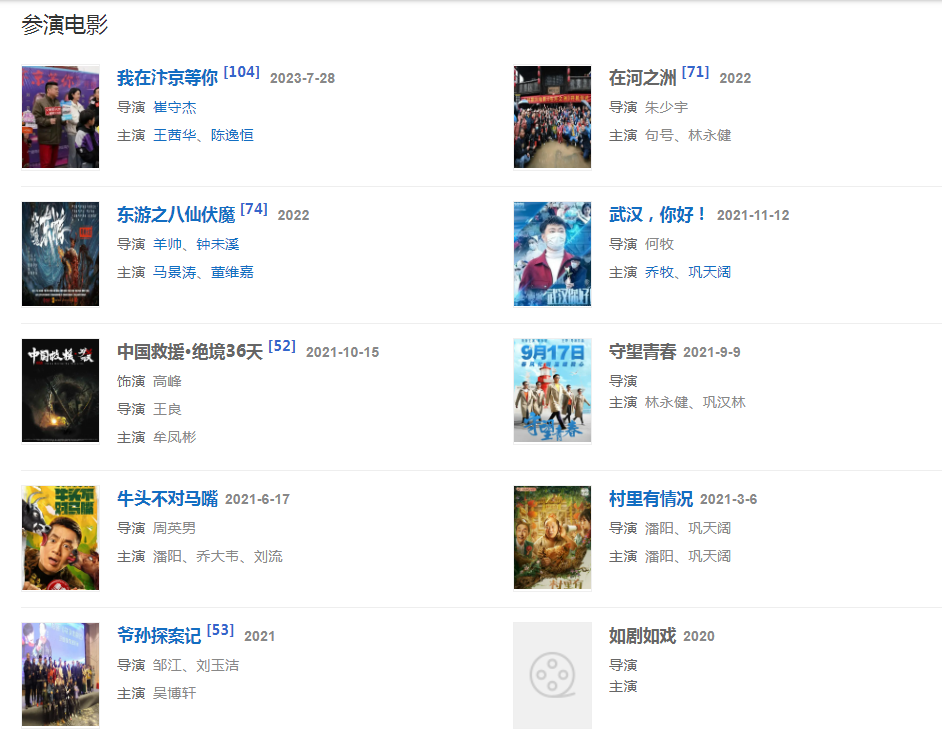The height and width of the screenshot is (738, 942).
Task: Open citation 104 next to 我在汴京等你
Action: click(241, 72)
